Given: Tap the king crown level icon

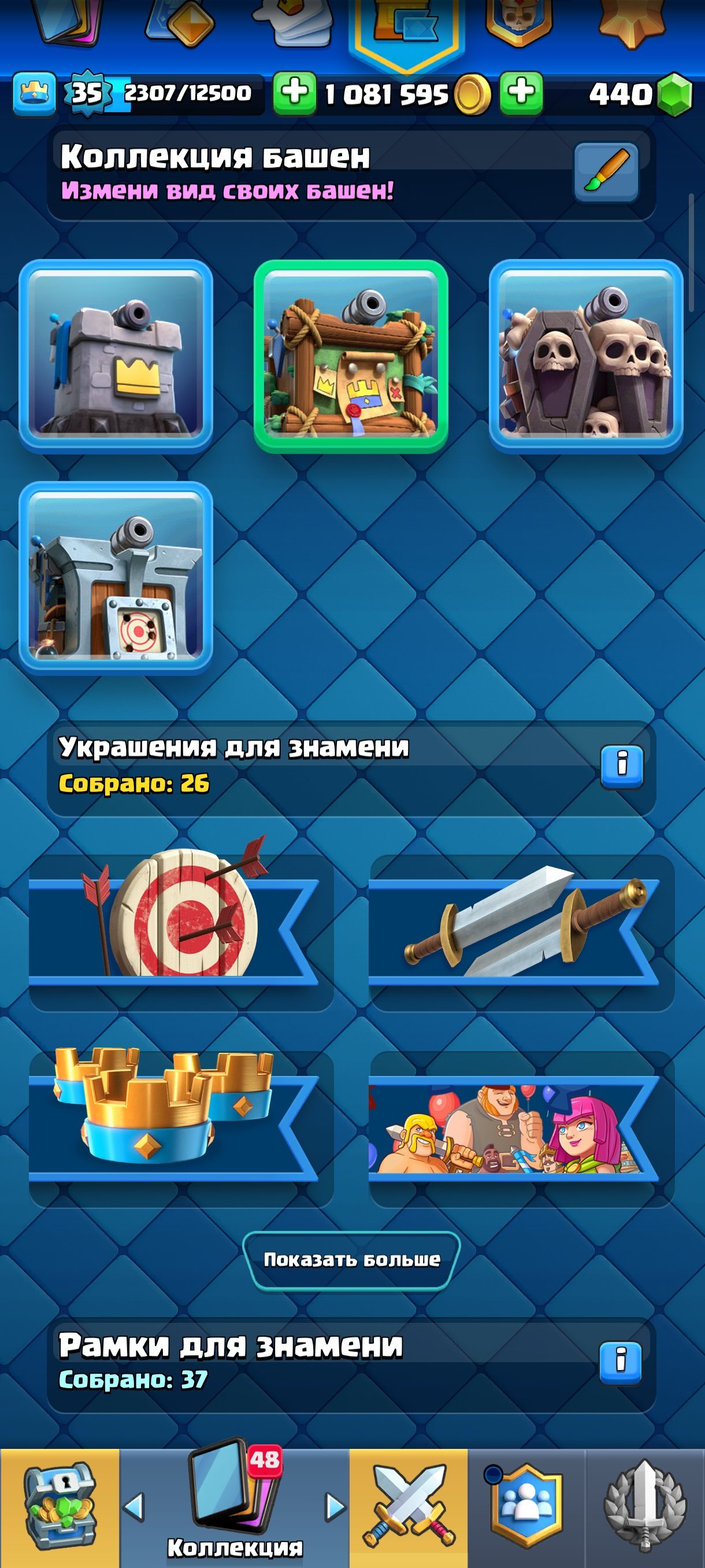Looking at the screenshot, I should (35, 93).
